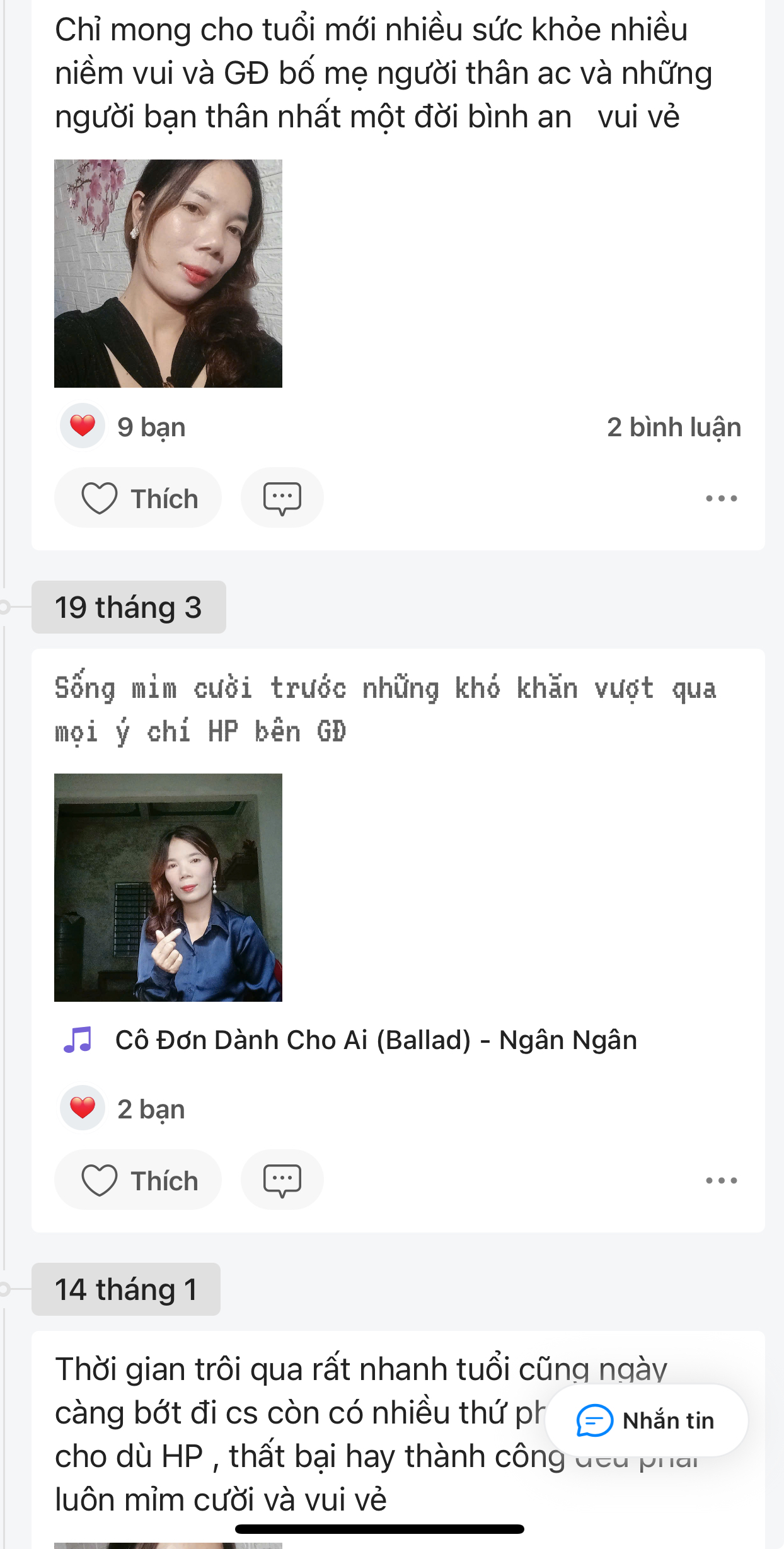784x1549 pixels.
Task: Tap the Nhắn tin message button
Action: (646, 1421)
